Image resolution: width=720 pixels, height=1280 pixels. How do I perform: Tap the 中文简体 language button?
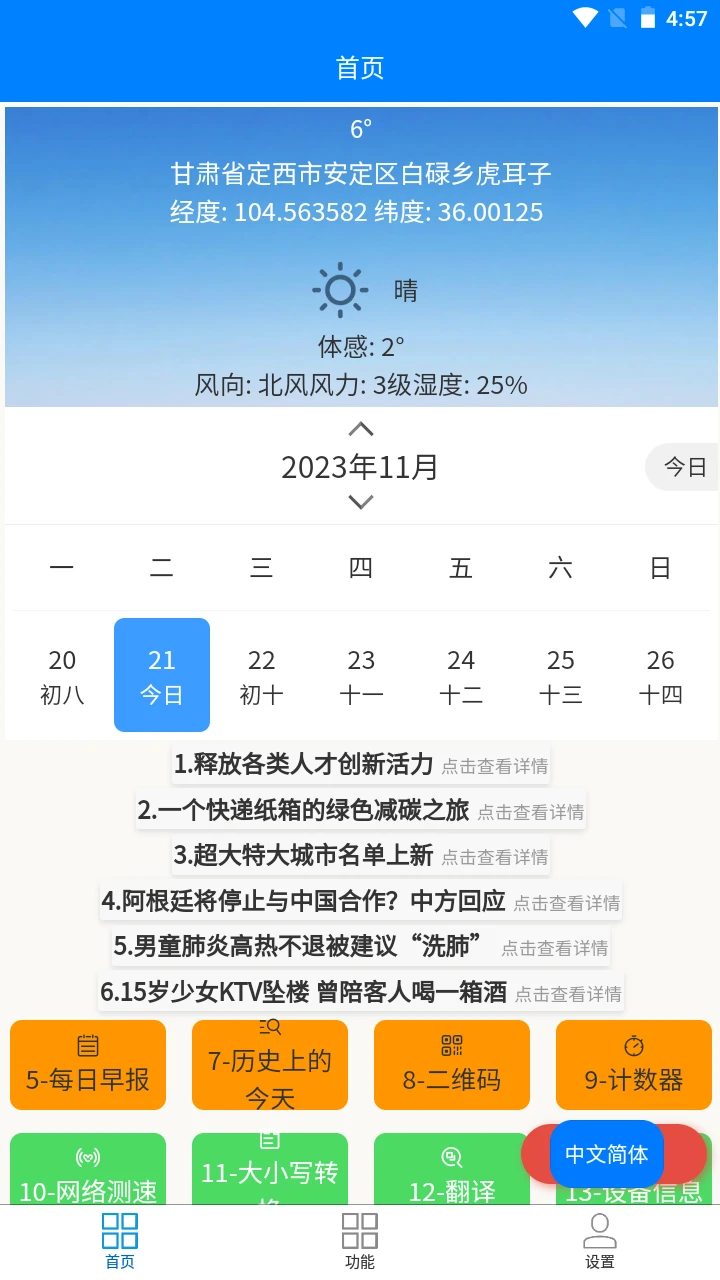pos(607,1154)
